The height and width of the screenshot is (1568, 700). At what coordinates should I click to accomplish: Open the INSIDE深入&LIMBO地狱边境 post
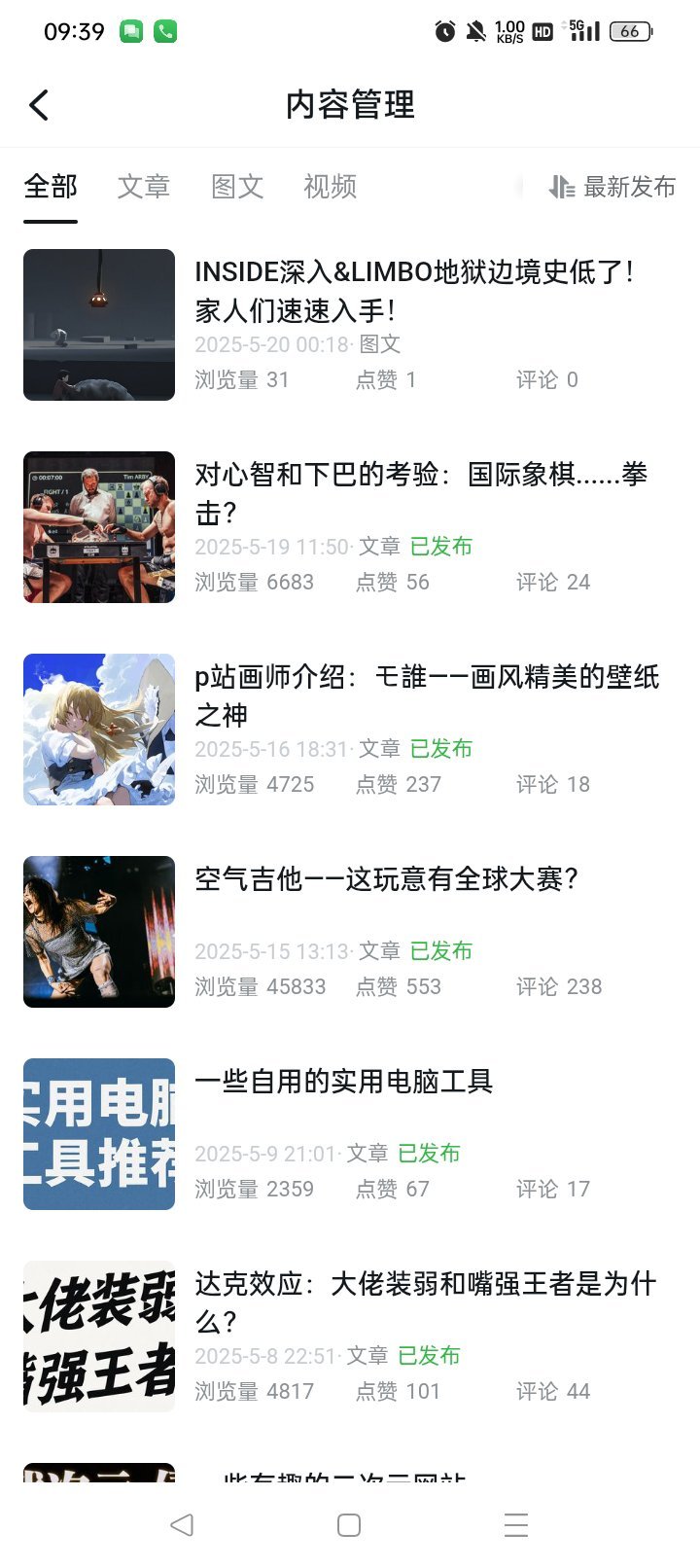[350, 325]
